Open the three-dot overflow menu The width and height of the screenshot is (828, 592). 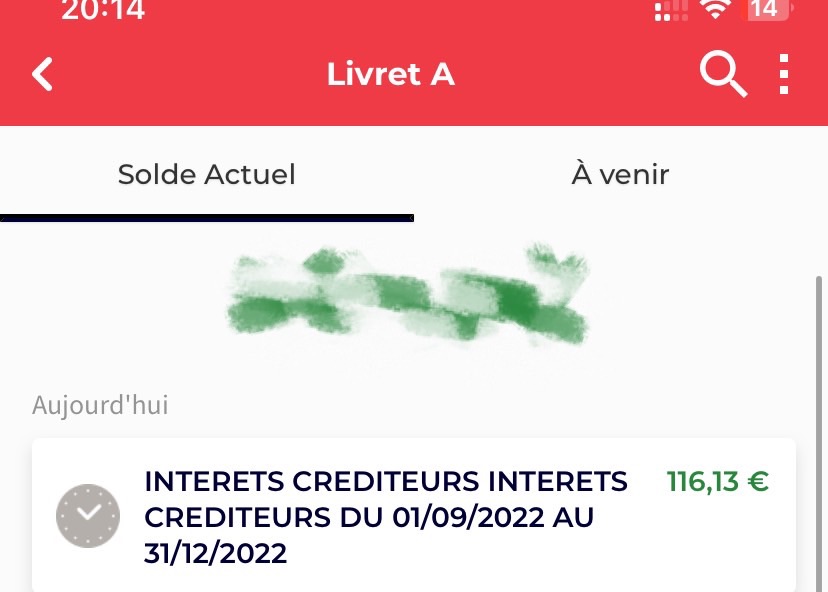click(x=784, y=75)
